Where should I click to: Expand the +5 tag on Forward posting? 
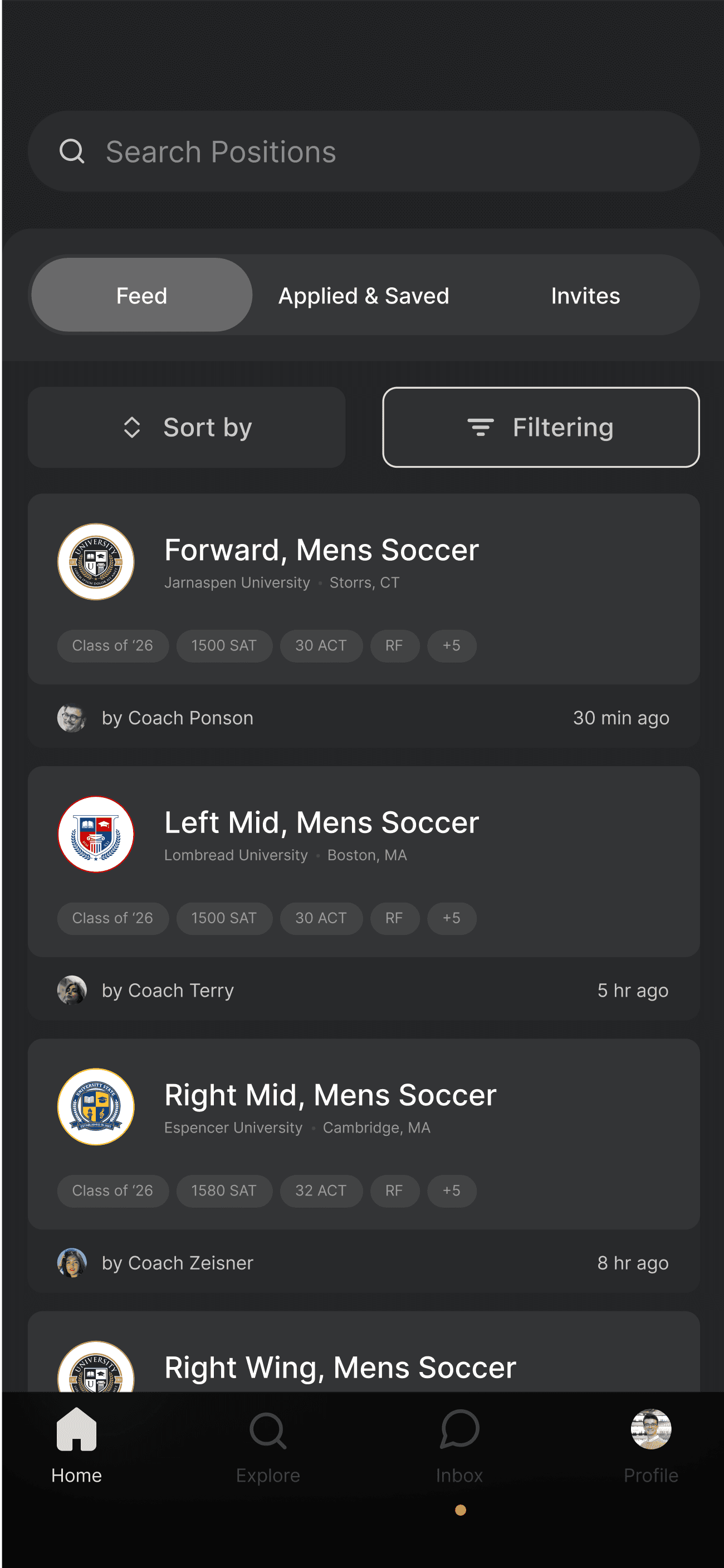pos(452,645)
